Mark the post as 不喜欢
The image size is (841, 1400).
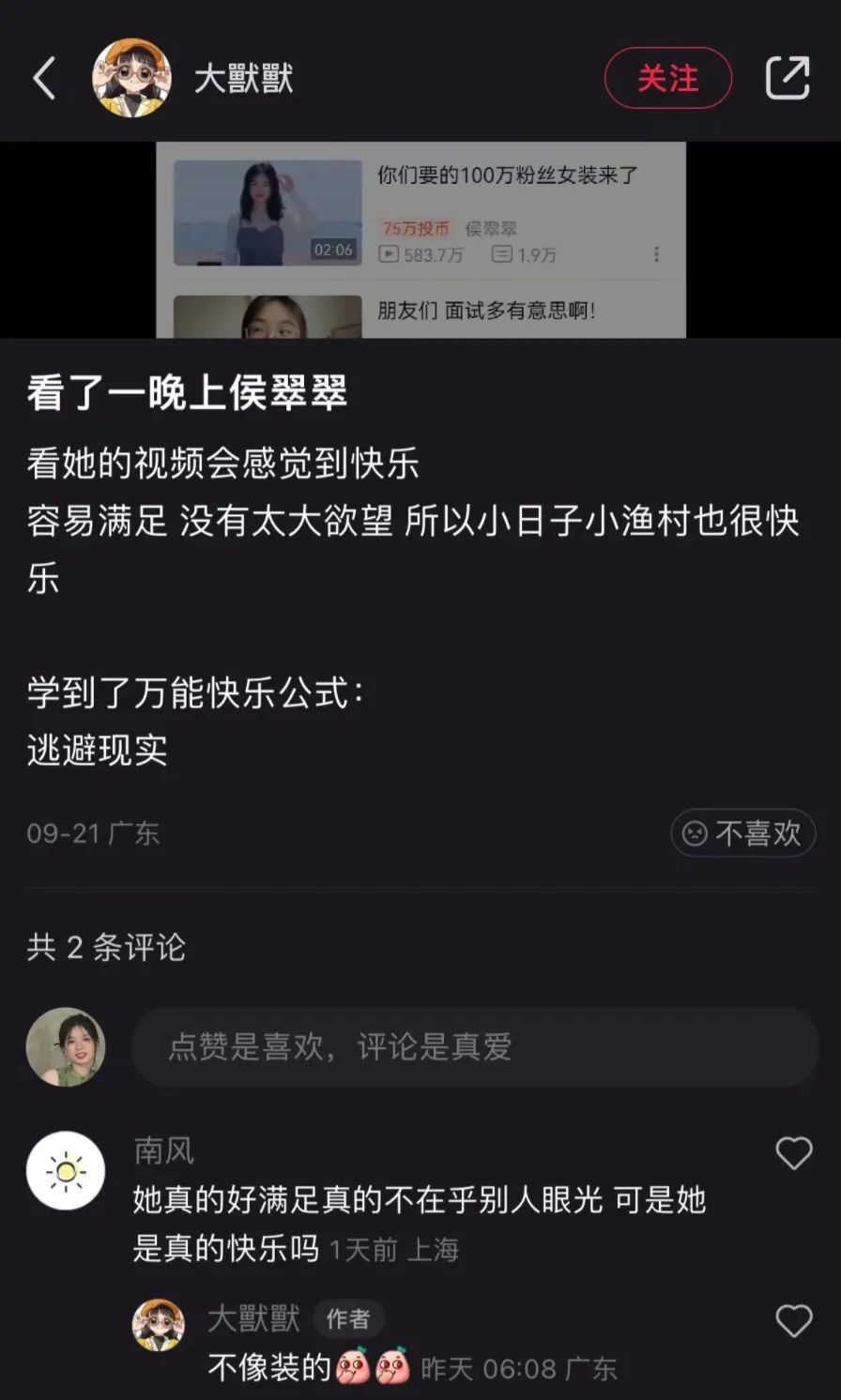(x=742, y=832)
